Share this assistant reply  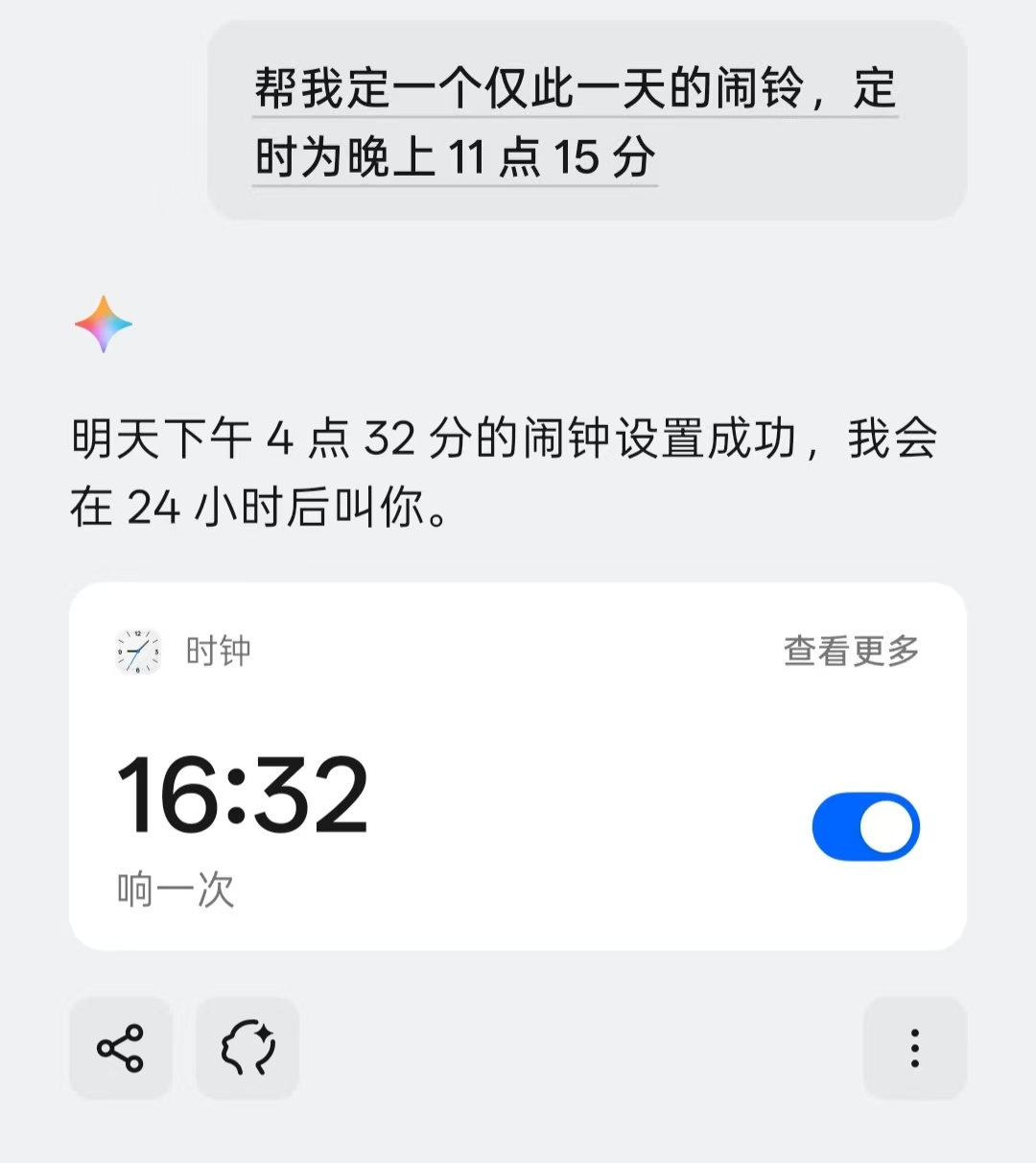(x=120, y=1048)
